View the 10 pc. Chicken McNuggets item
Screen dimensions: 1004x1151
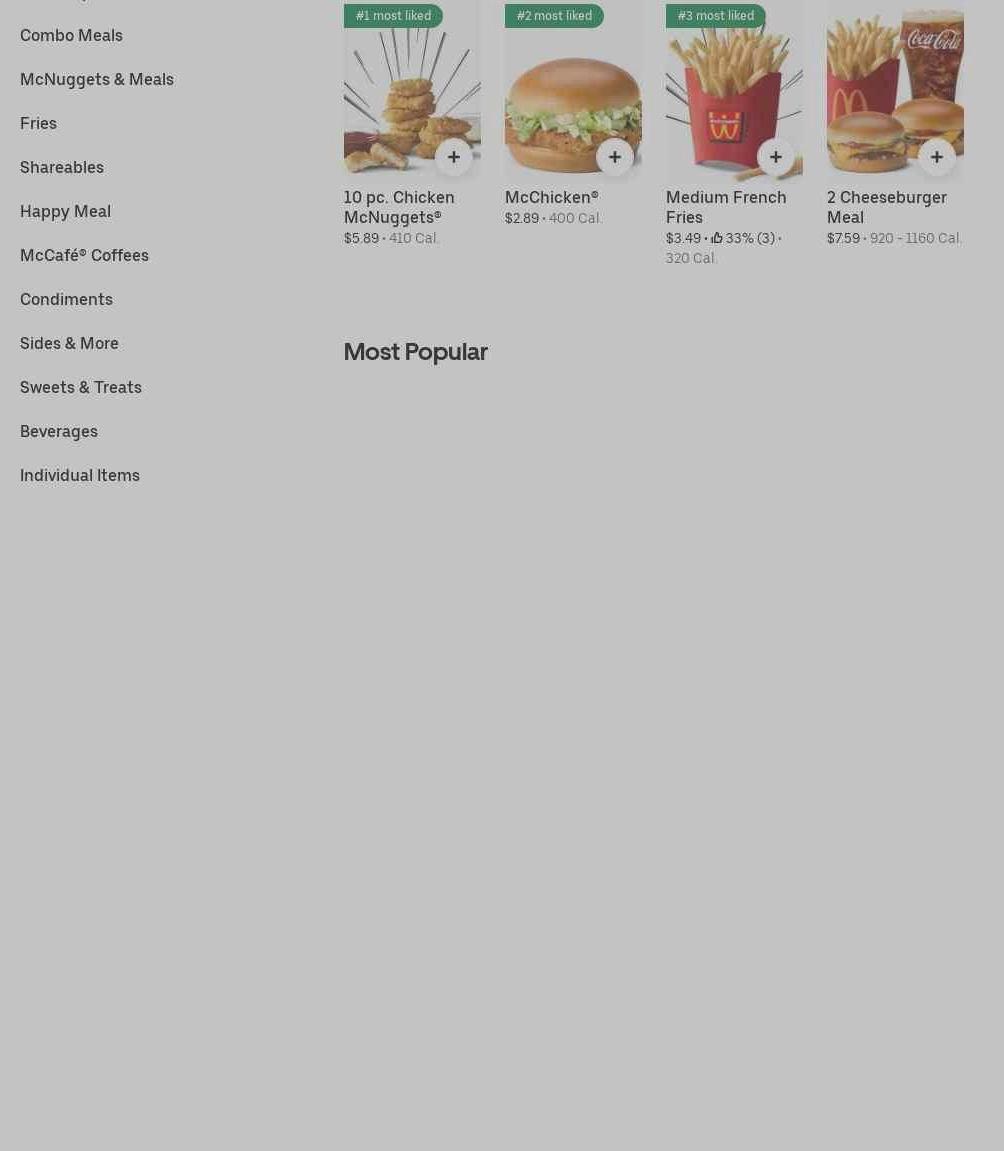click(x=399, y=207)
